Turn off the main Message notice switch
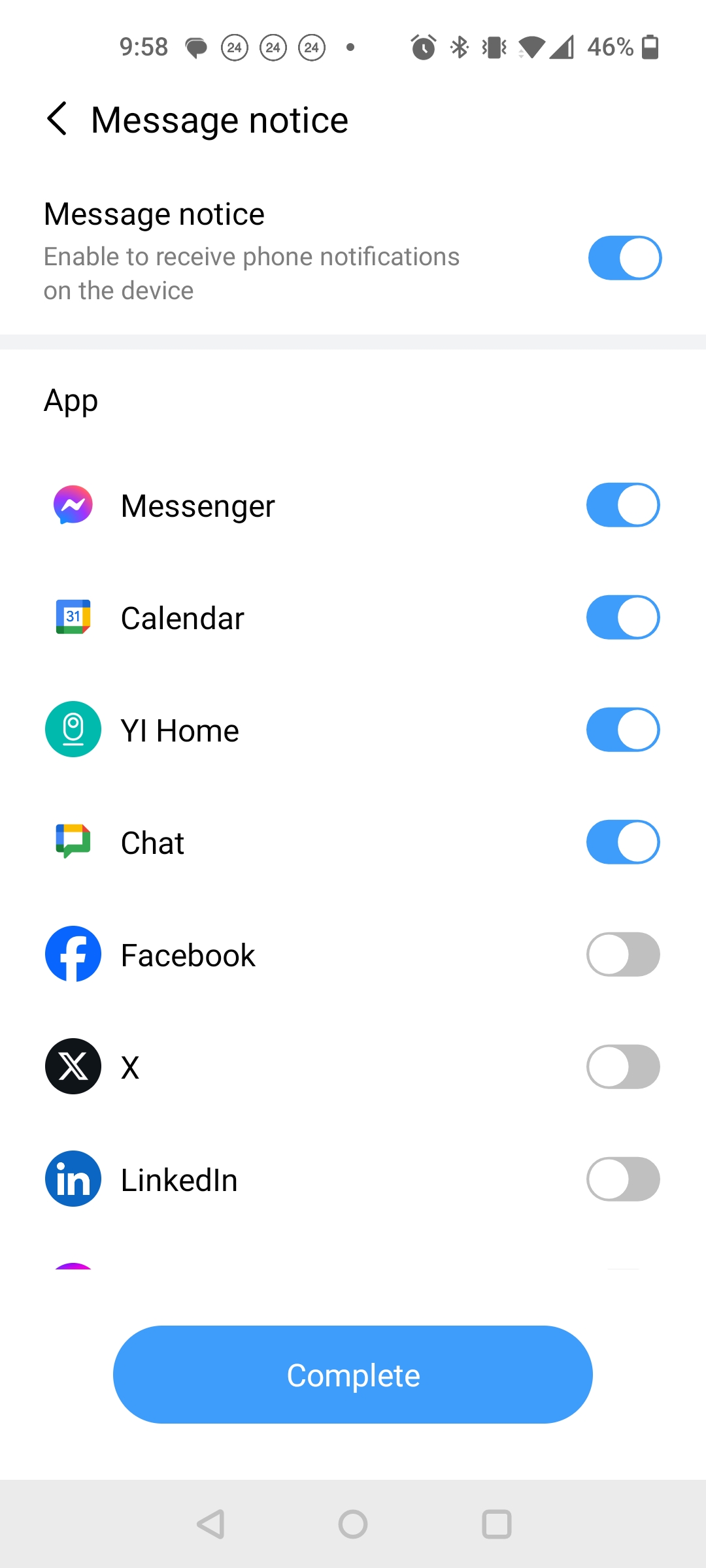 pyautogui.click(x=624, y=258)
